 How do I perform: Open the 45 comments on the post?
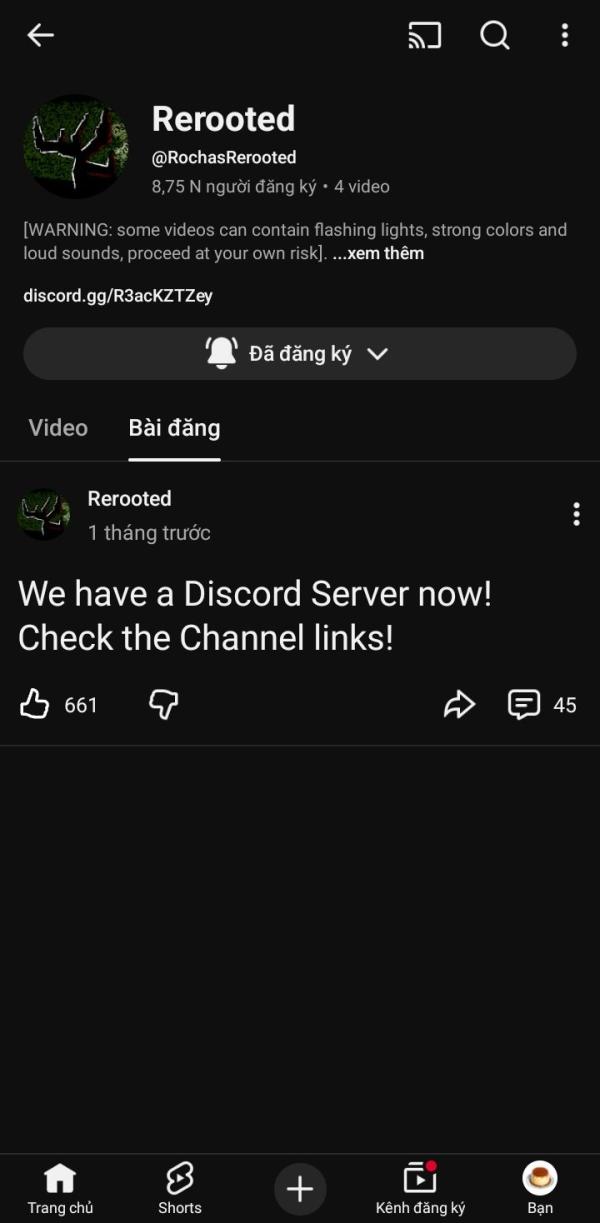(542, 705)
